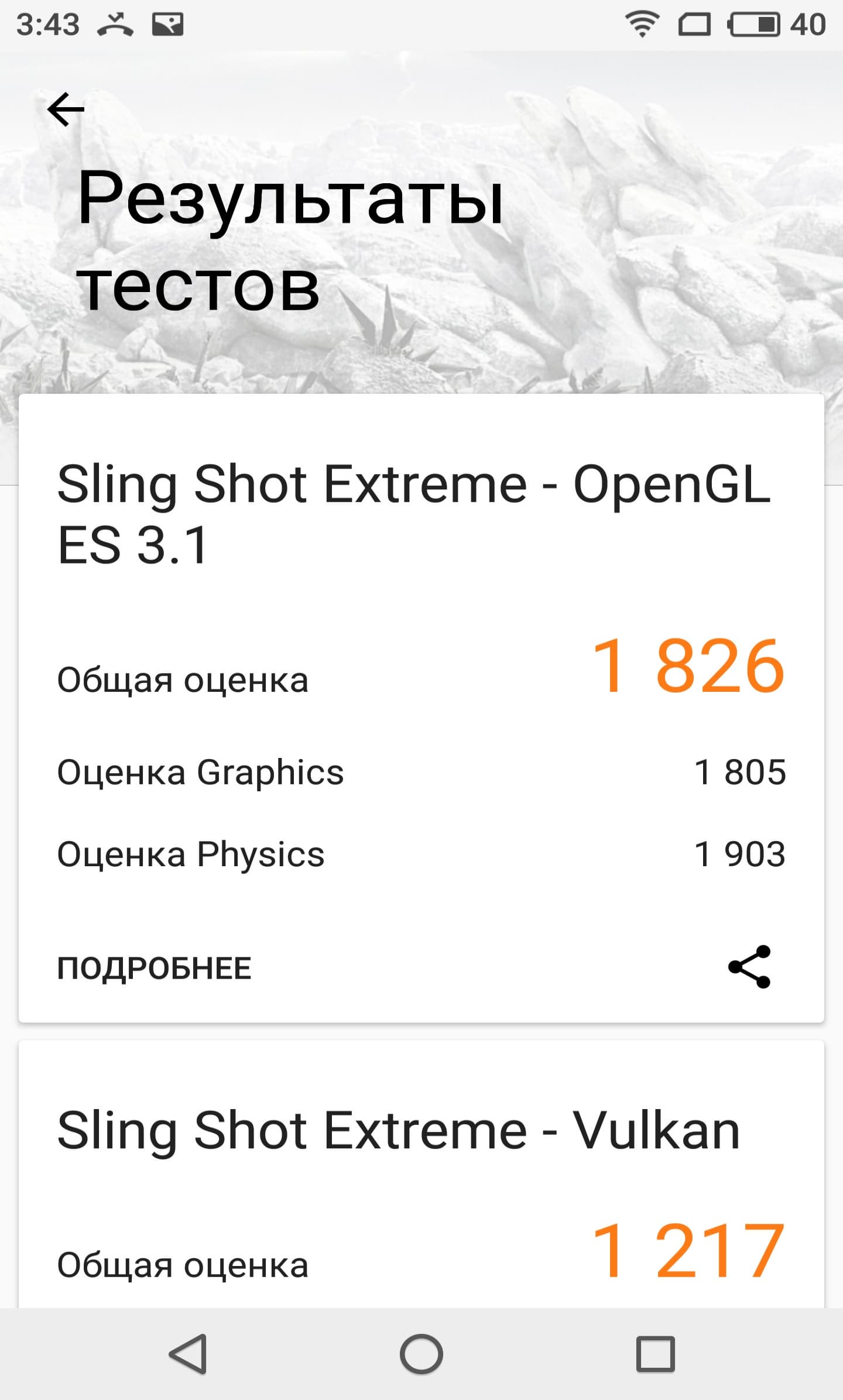This screenshot has height=1400, width=843.
Task: Open the recent apps view
Action: [x=655, y=1353]
